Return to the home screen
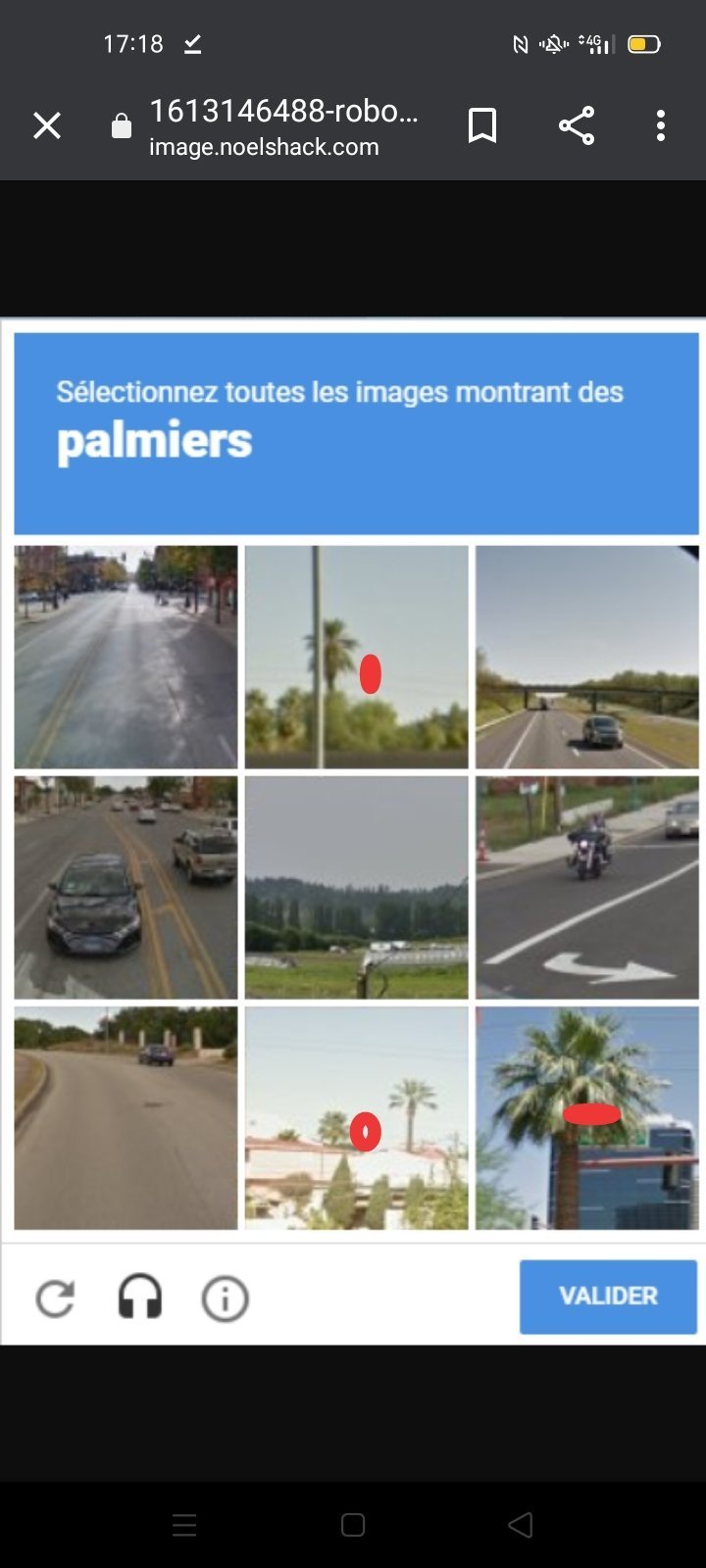Image resolution: width=706 pixels, height=1568 pixels. tap(353, 1525)
